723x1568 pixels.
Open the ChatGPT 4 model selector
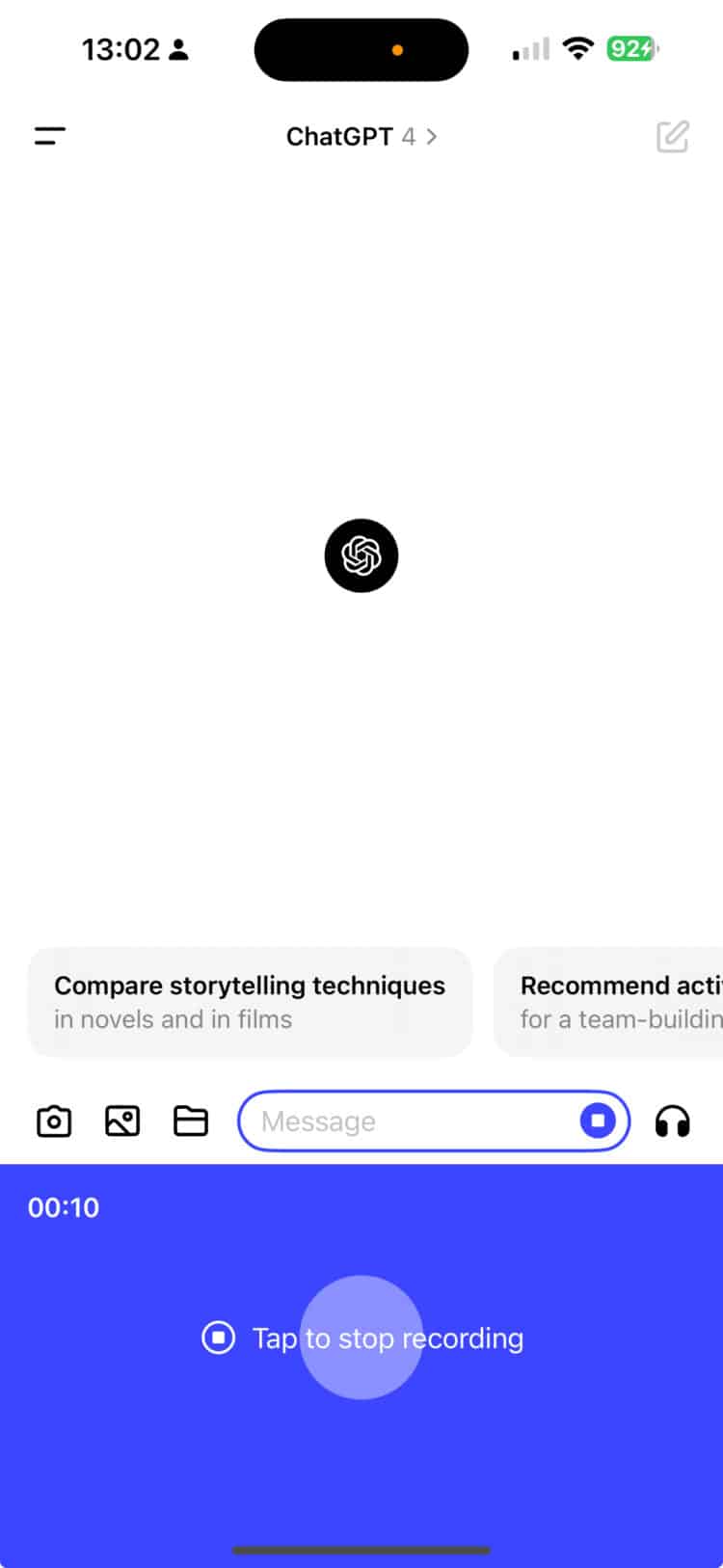pyautogui.click(x=361, y=137)
